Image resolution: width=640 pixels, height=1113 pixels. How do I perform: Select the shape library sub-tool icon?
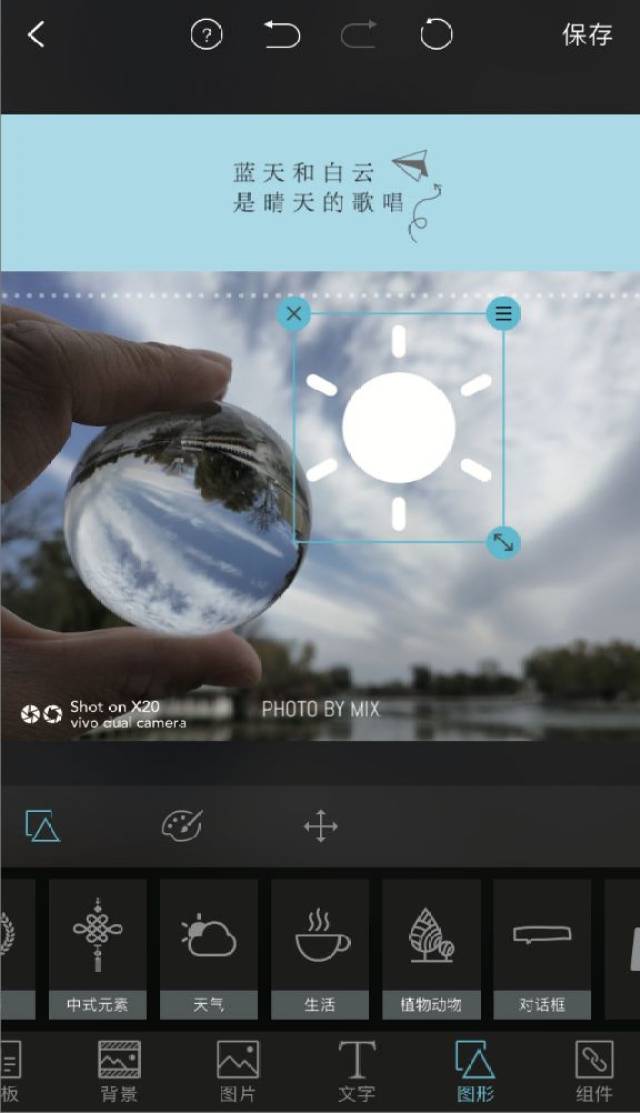[42, 826]
